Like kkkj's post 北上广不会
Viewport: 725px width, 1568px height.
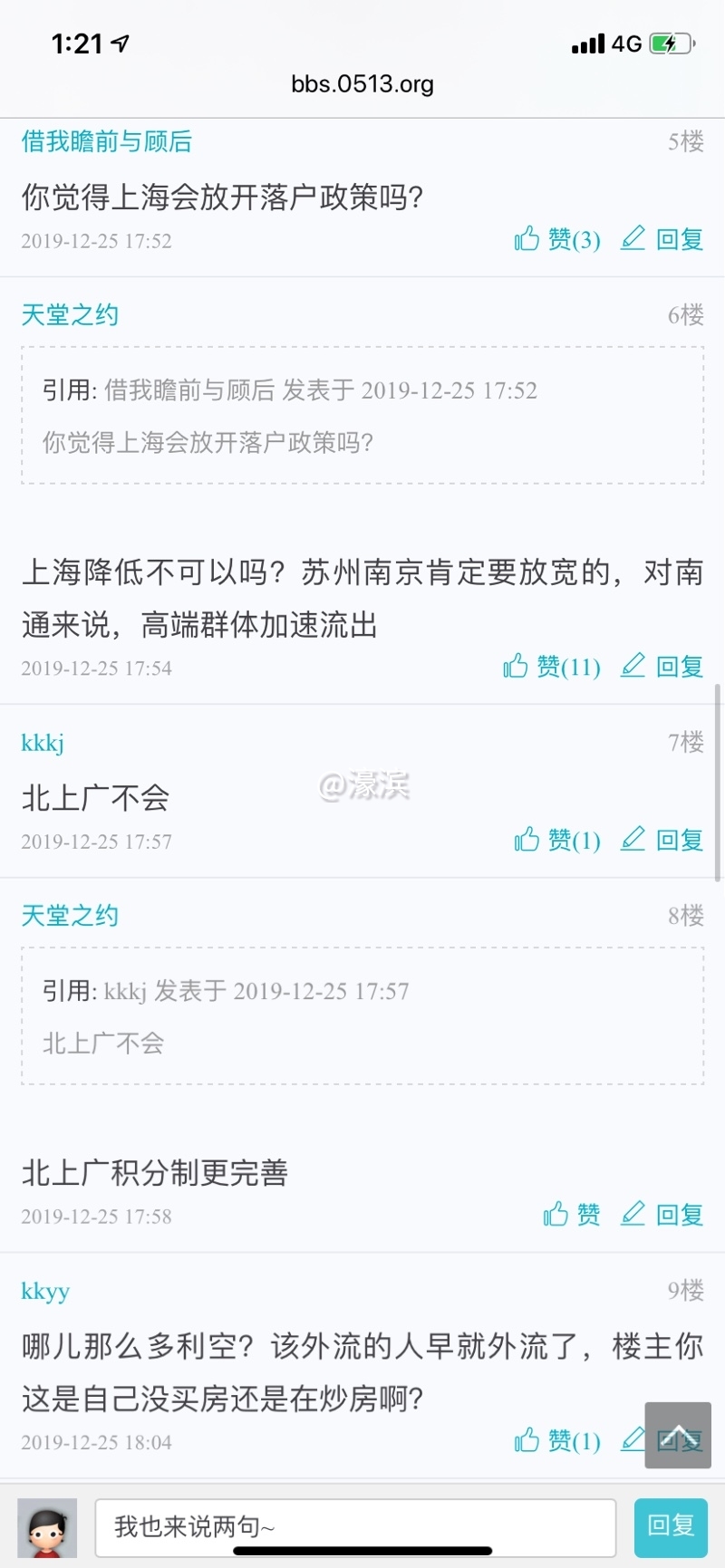coord(557,841)
